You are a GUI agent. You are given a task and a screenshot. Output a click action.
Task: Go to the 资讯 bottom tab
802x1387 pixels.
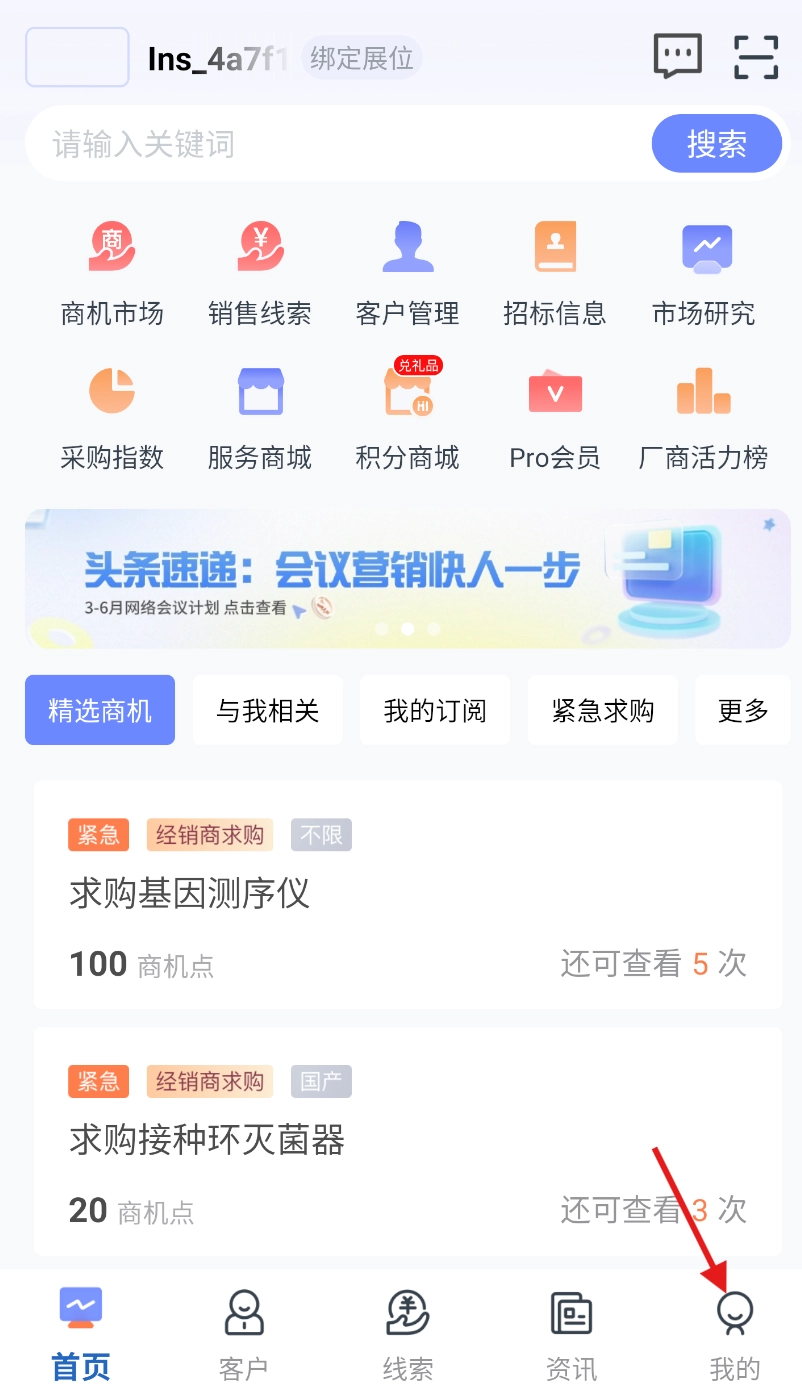pyautogui.click(x=571, y=1332)
